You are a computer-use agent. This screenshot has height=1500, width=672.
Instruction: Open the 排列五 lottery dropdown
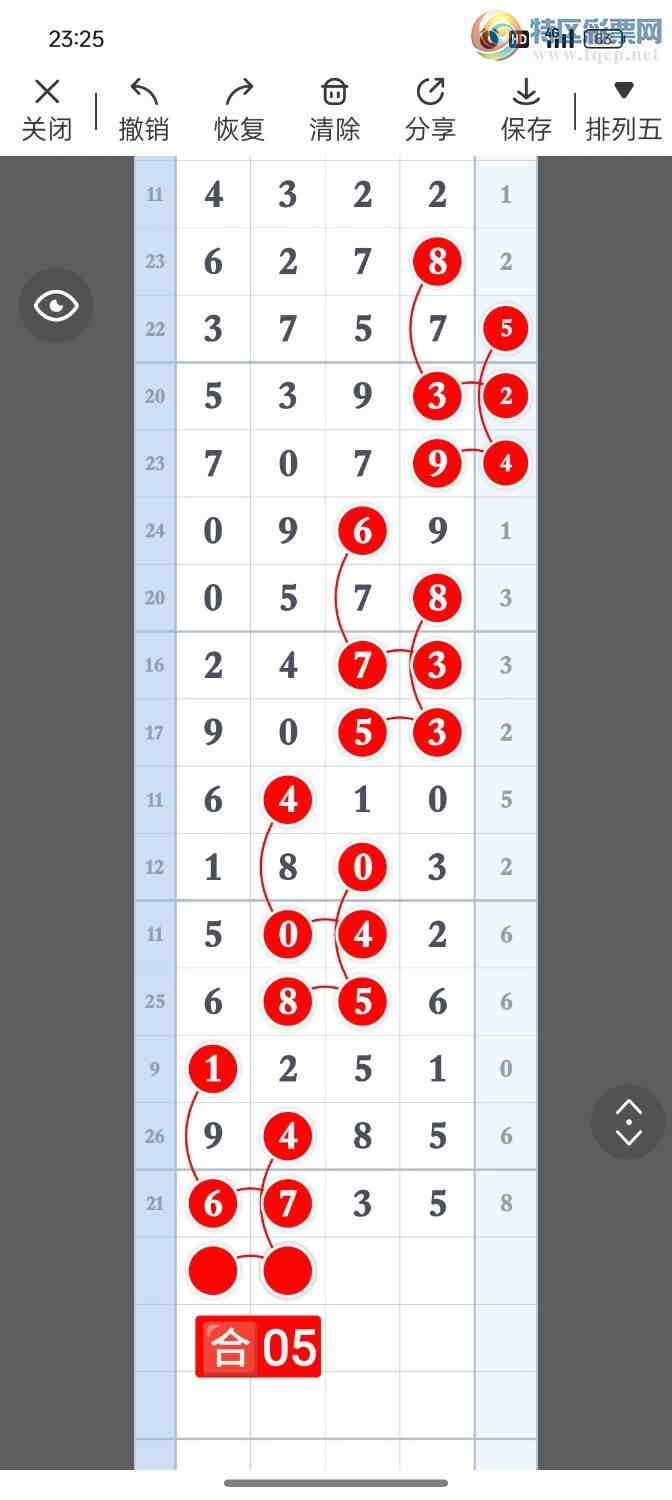[x=623, y=110]
